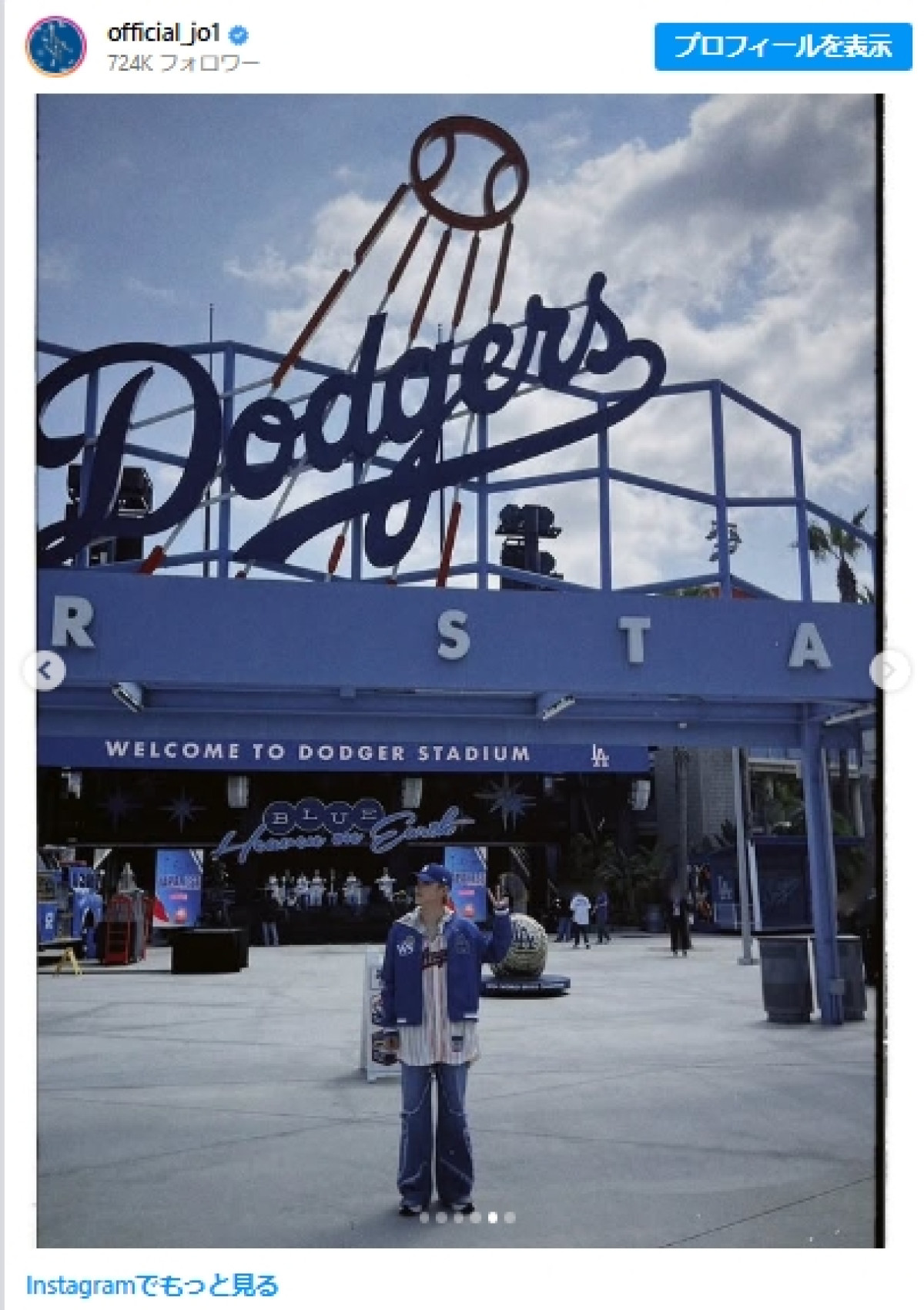
Task: Tap the carousel page indicator dots
Action: [x=467, y=1218]
